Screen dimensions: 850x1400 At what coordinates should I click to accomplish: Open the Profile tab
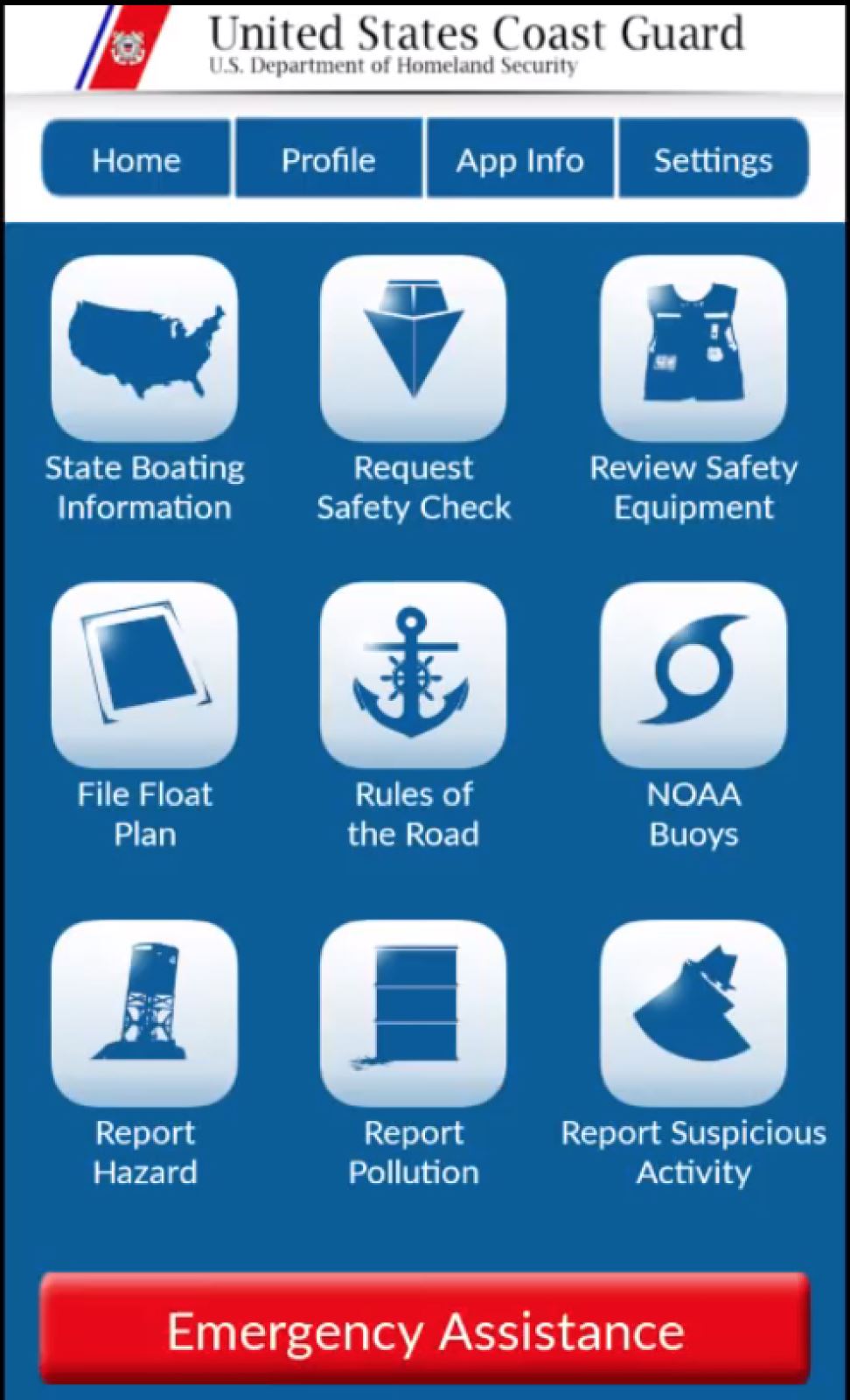(329, 159)
